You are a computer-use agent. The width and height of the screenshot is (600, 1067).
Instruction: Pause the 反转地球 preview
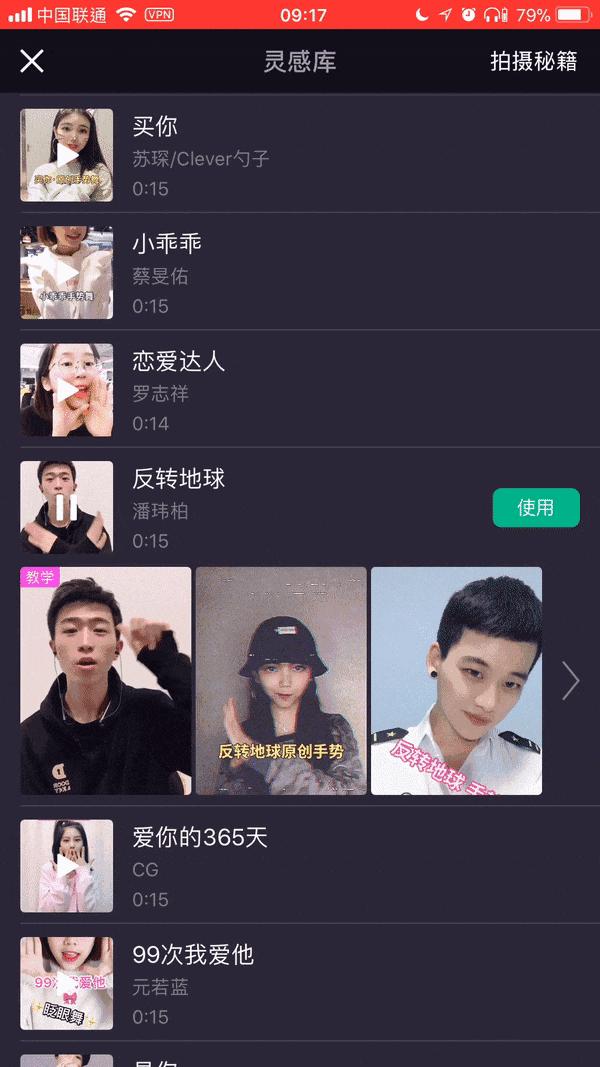[x=66, y=507]
